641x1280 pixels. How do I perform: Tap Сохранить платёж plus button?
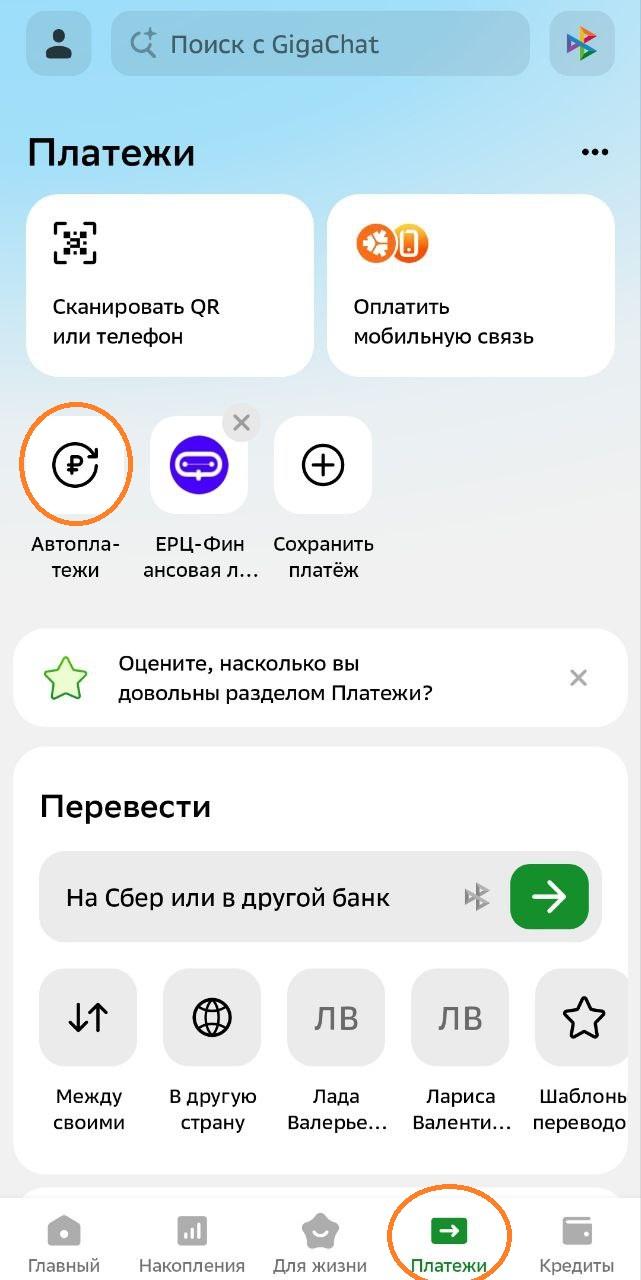(x=322, y=465)
